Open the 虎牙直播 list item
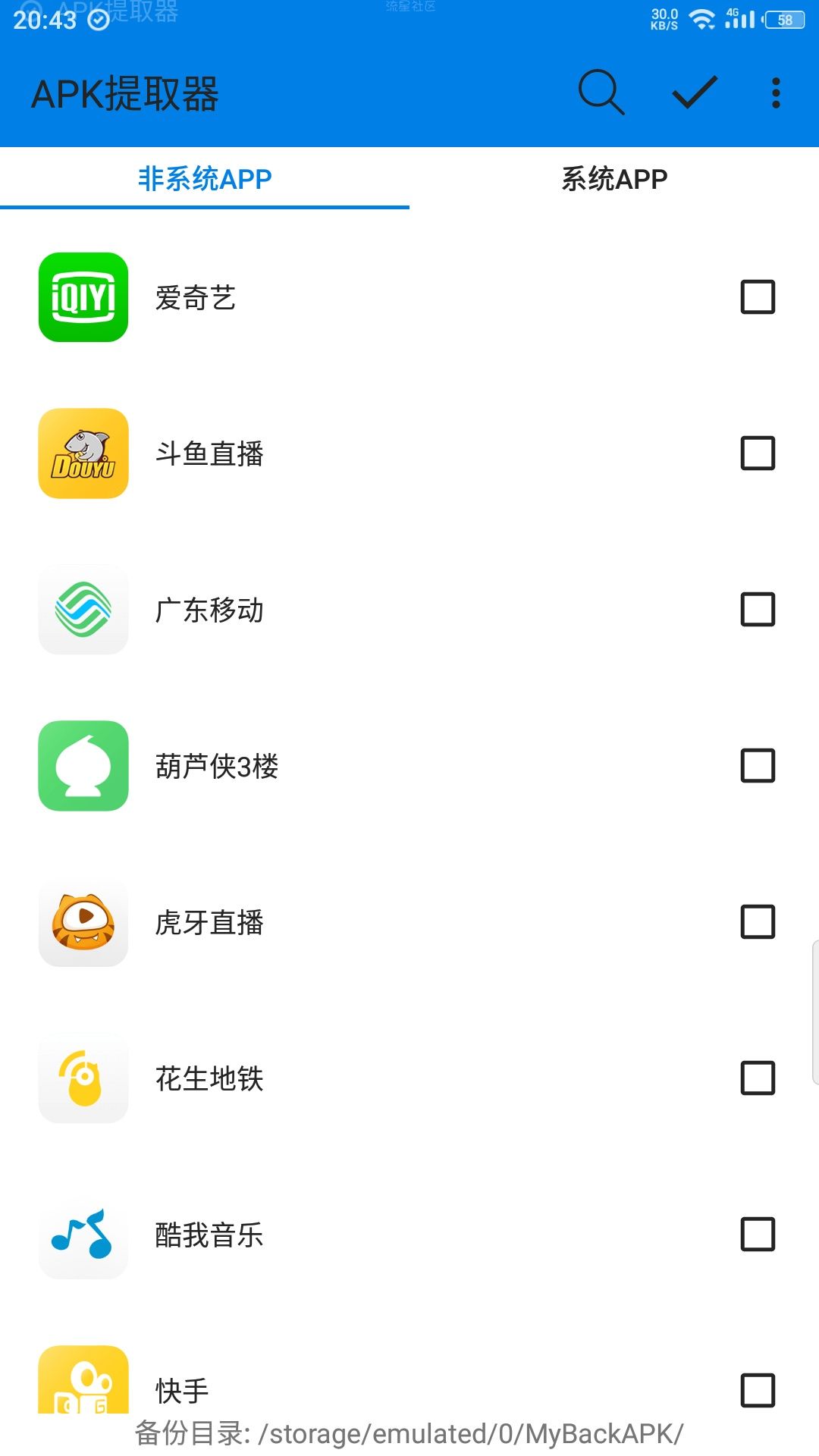The image size is (819, 1456). (x=409, y=922)
